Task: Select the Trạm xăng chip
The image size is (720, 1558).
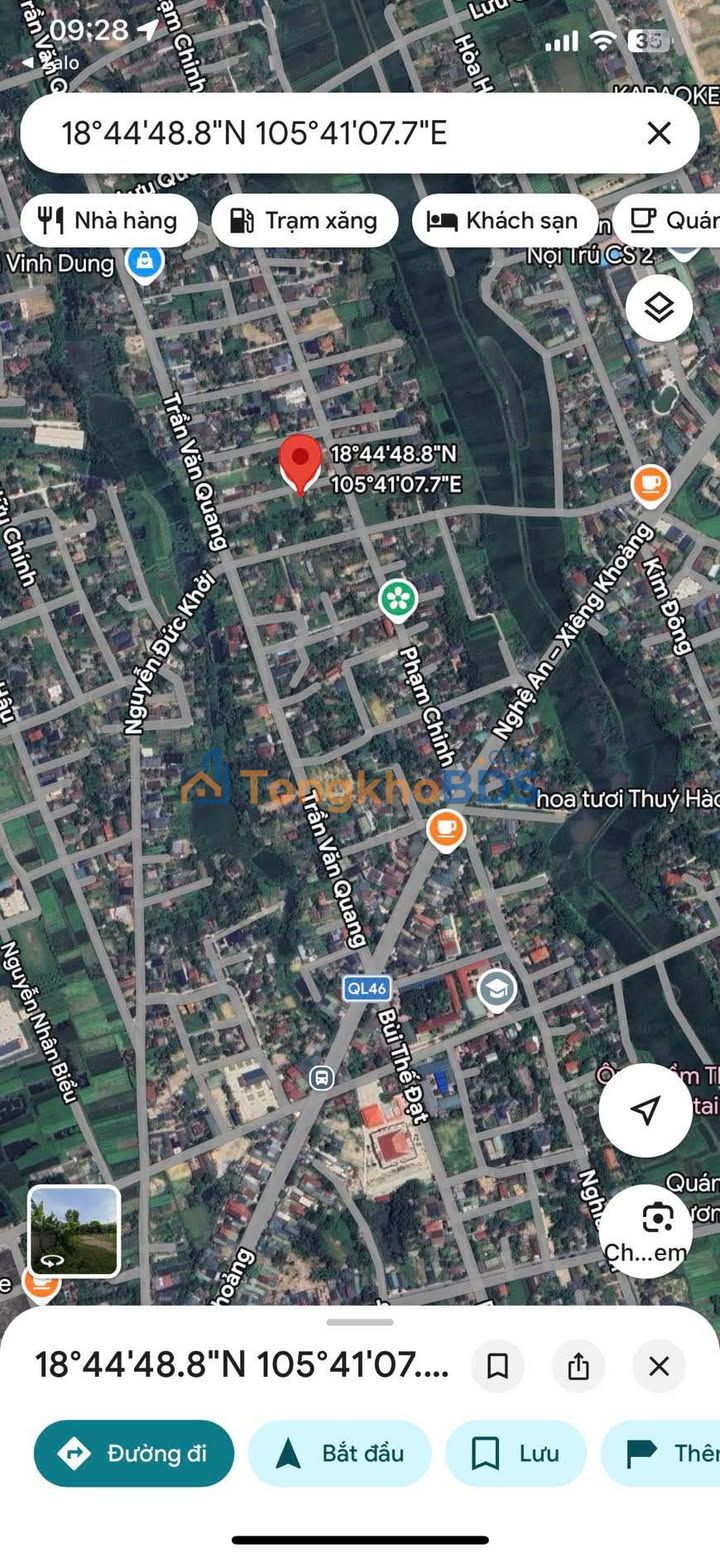Action: point(305,221)
